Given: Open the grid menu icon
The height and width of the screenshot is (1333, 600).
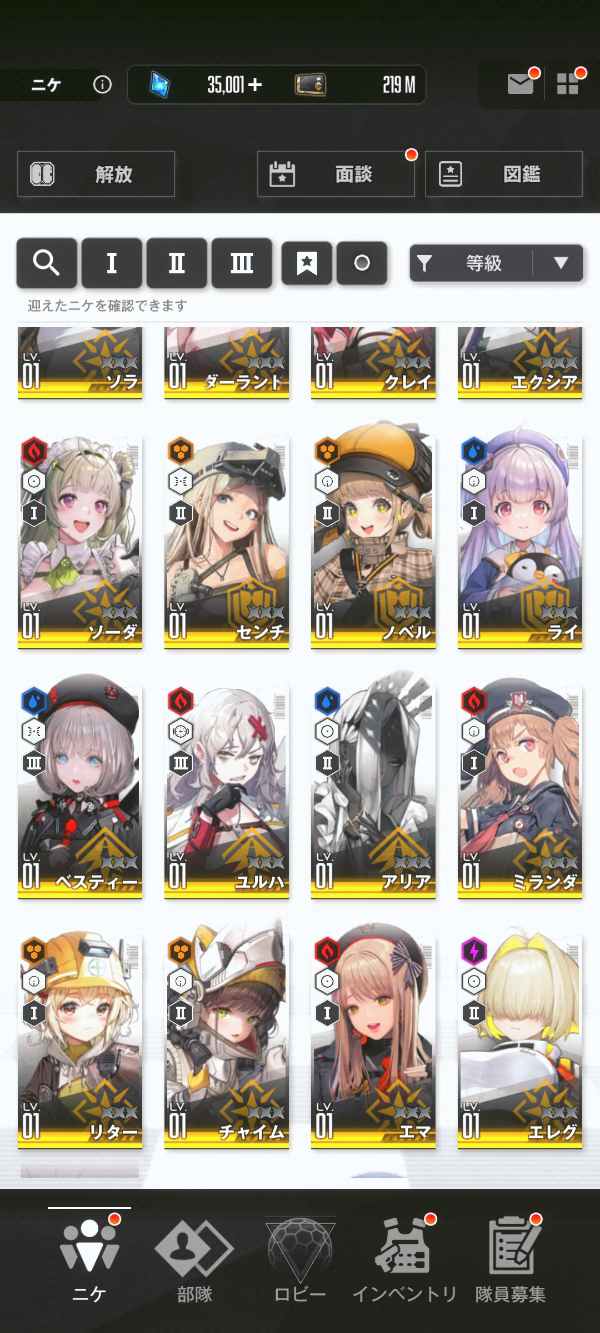Looking at the screenshot, I should [568, 84].
